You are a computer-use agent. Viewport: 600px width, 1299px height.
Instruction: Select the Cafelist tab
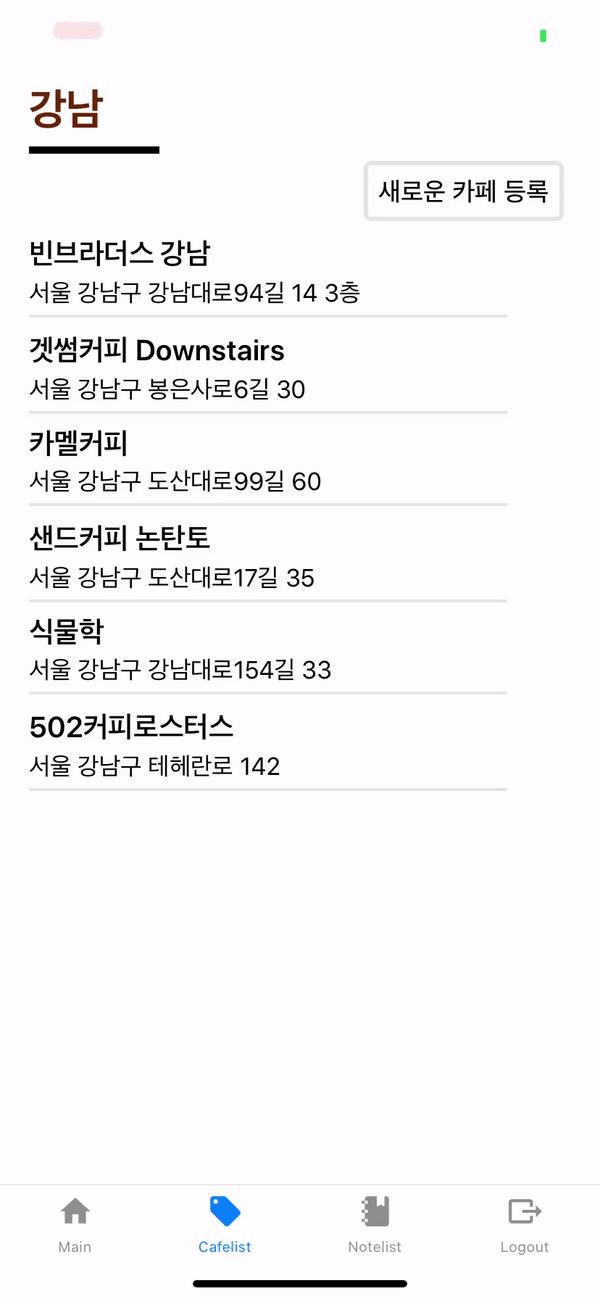click(x=225, y=1225)
